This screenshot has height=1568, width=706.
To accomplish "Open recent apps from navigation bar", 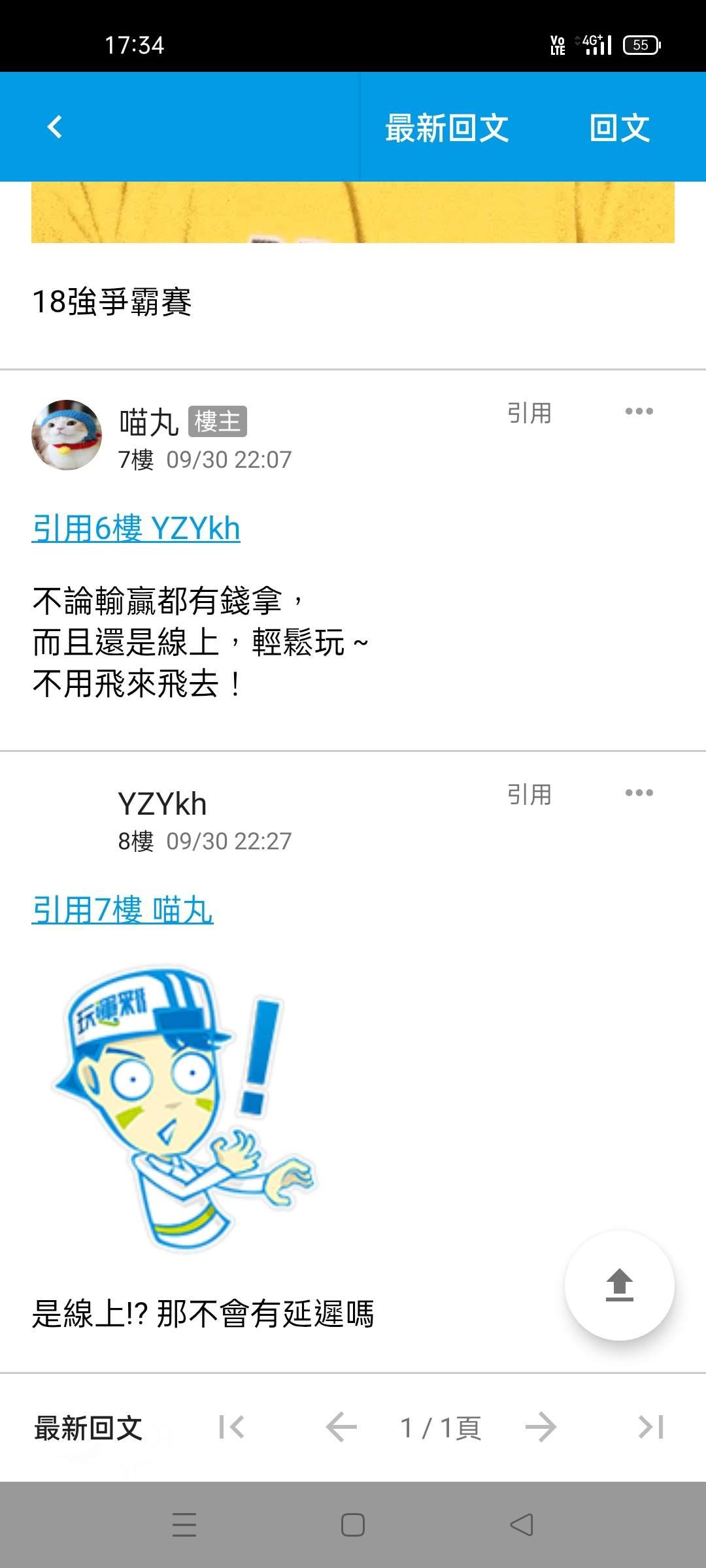I will click(184, 1526).
